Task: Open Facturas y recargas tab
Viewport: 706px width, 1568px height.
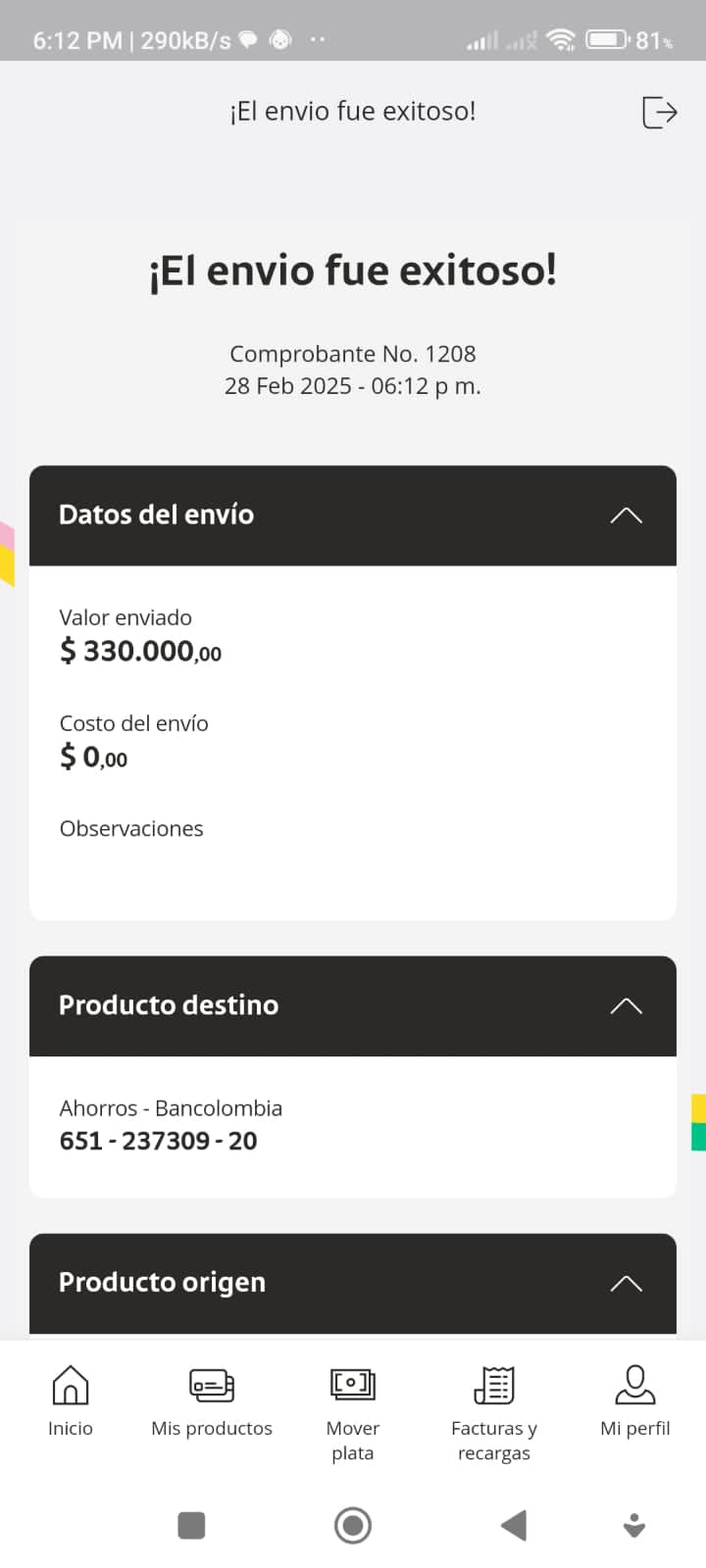Action: (494, 1411)
